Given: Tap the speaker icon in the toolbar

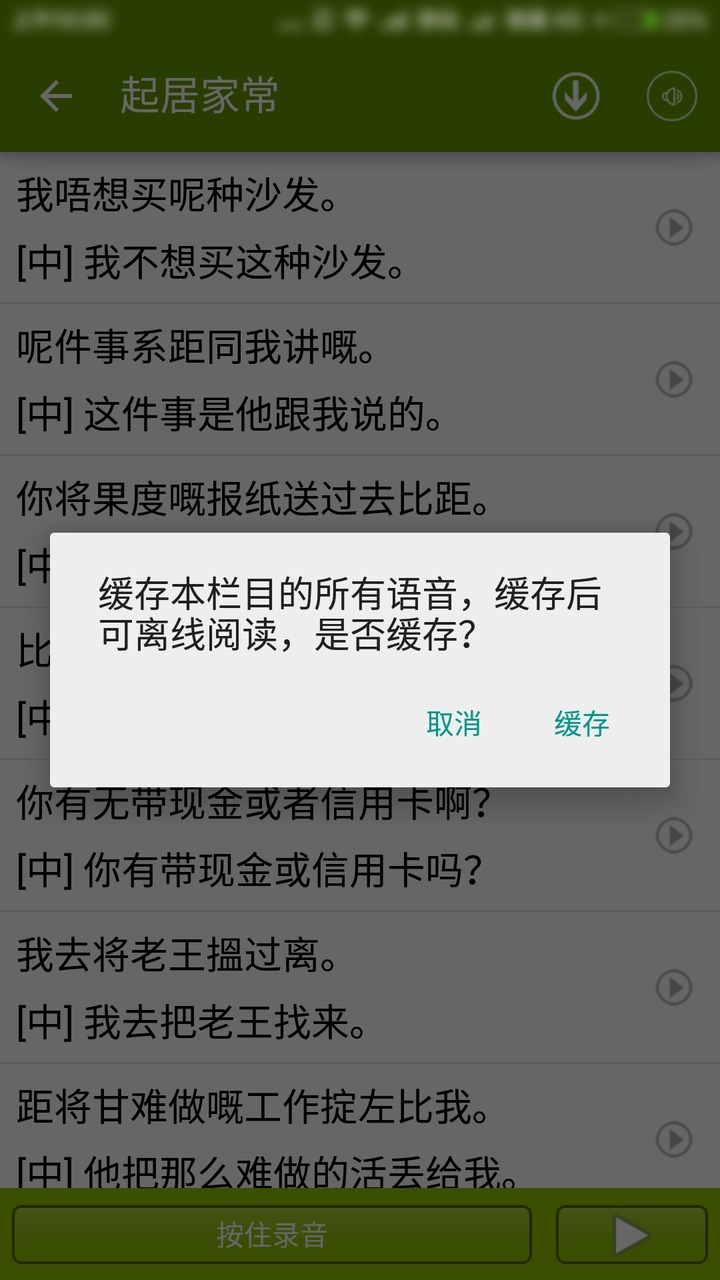Looking at the screenshot, I should [x=672, y=96].
